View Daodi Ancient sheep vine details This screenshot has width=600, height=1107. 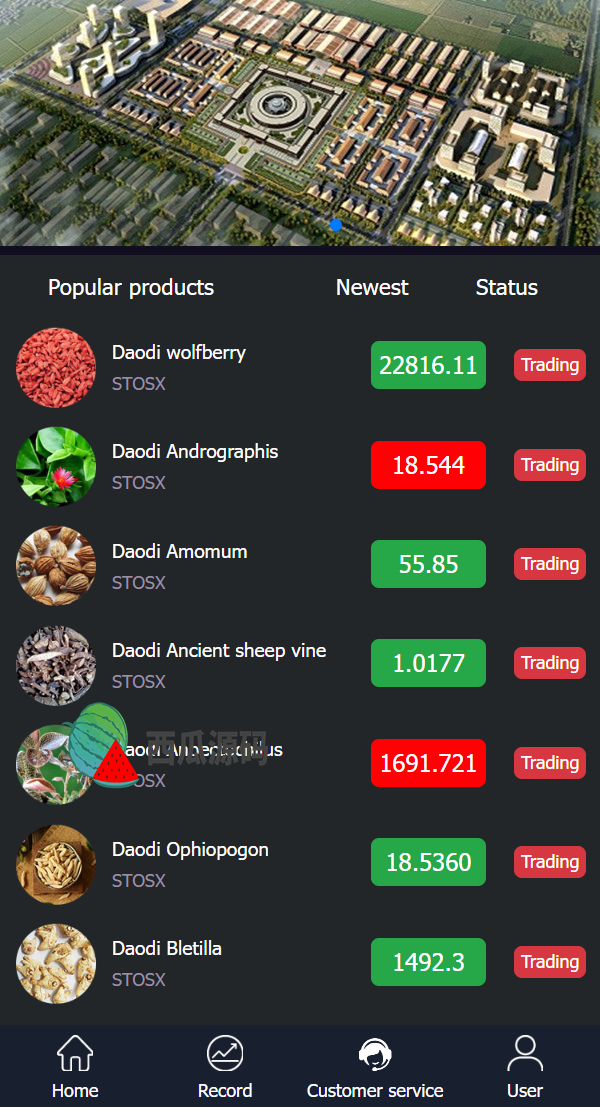[300, 664]
